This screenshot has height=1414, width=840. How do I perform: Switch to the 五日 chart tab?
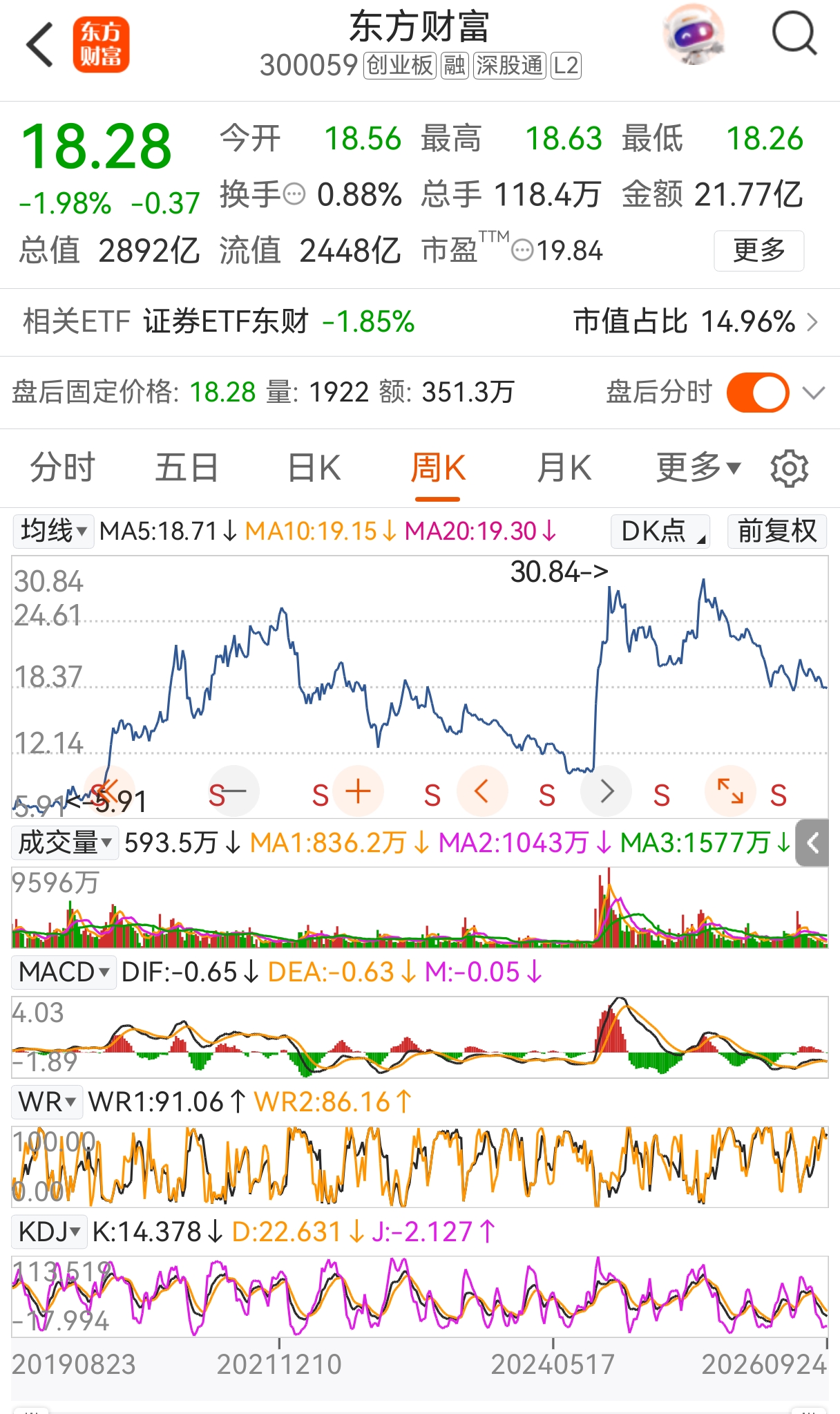click(187, 469)
